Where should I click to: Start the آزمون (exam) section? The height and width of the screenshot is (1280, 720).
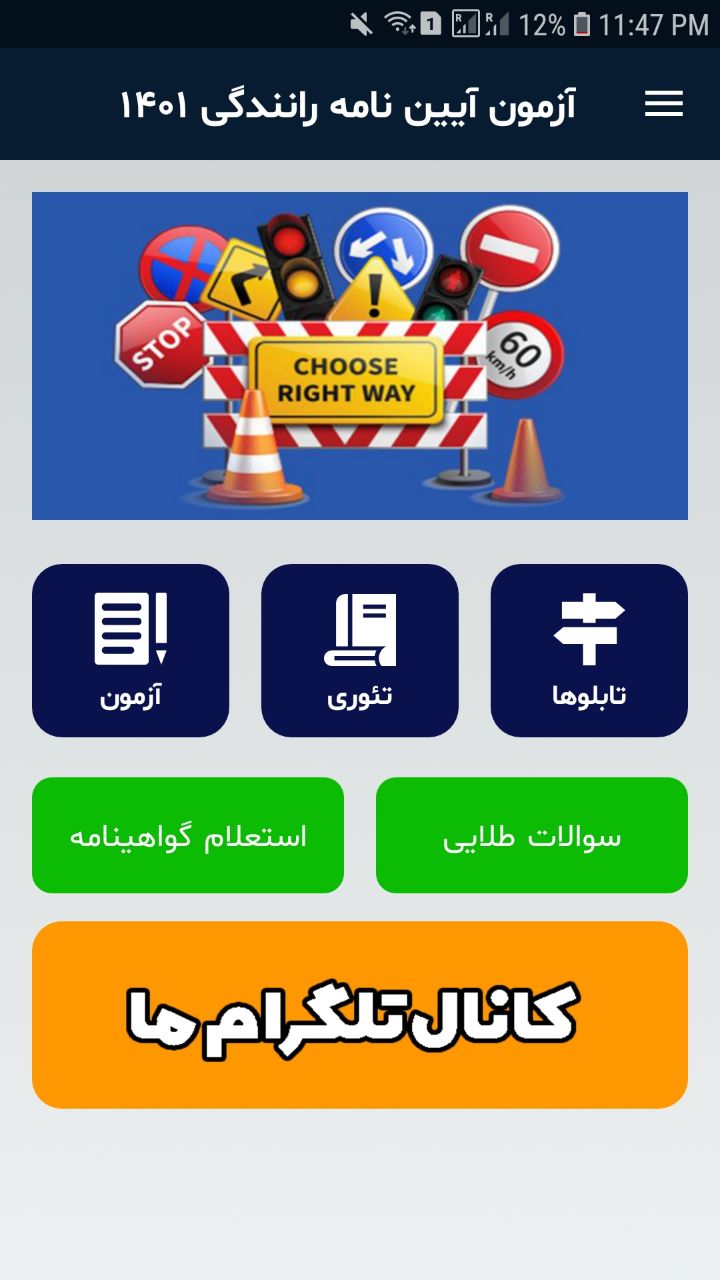(x=131, y=650)
